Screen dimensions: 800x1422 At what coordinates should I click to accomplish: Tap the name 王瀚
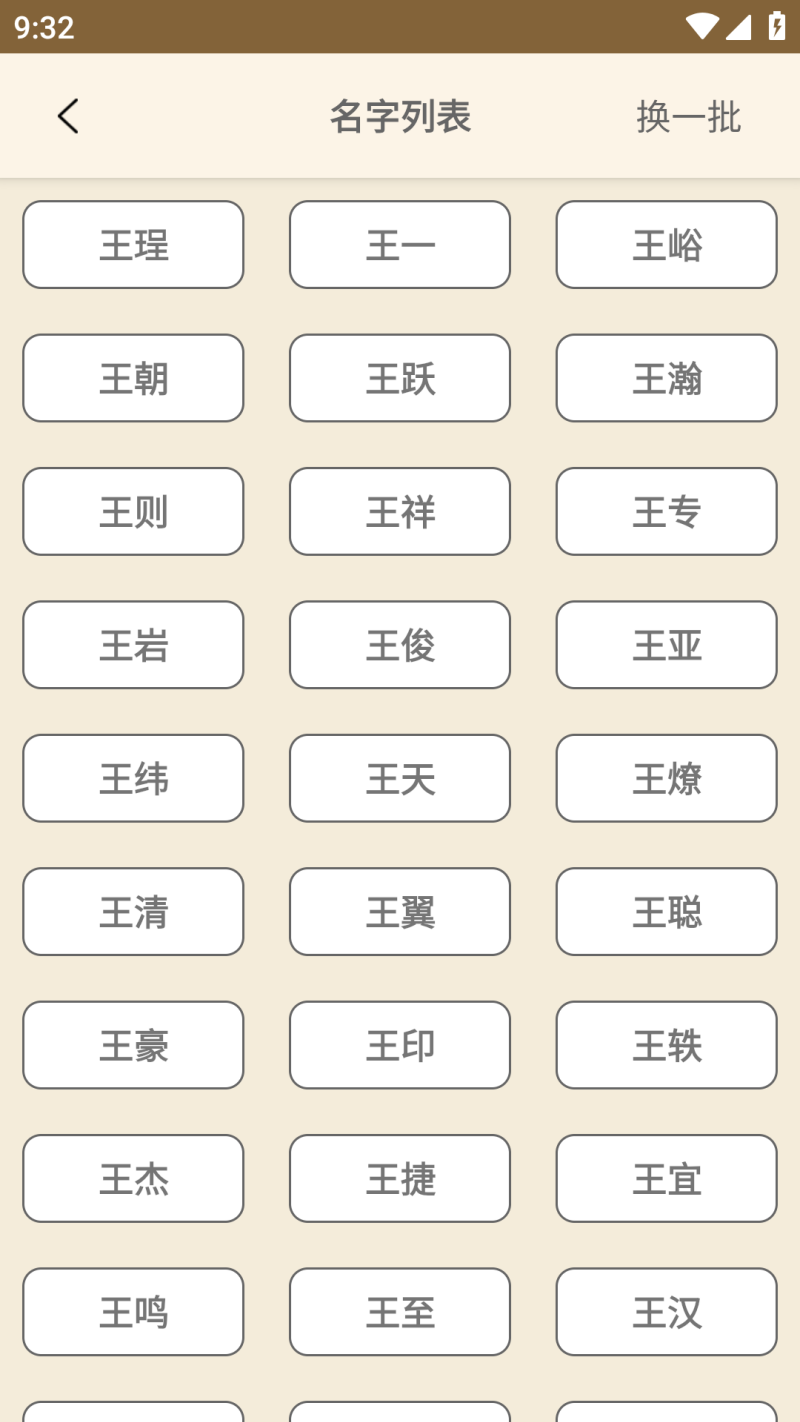click(x=666, y=378)
